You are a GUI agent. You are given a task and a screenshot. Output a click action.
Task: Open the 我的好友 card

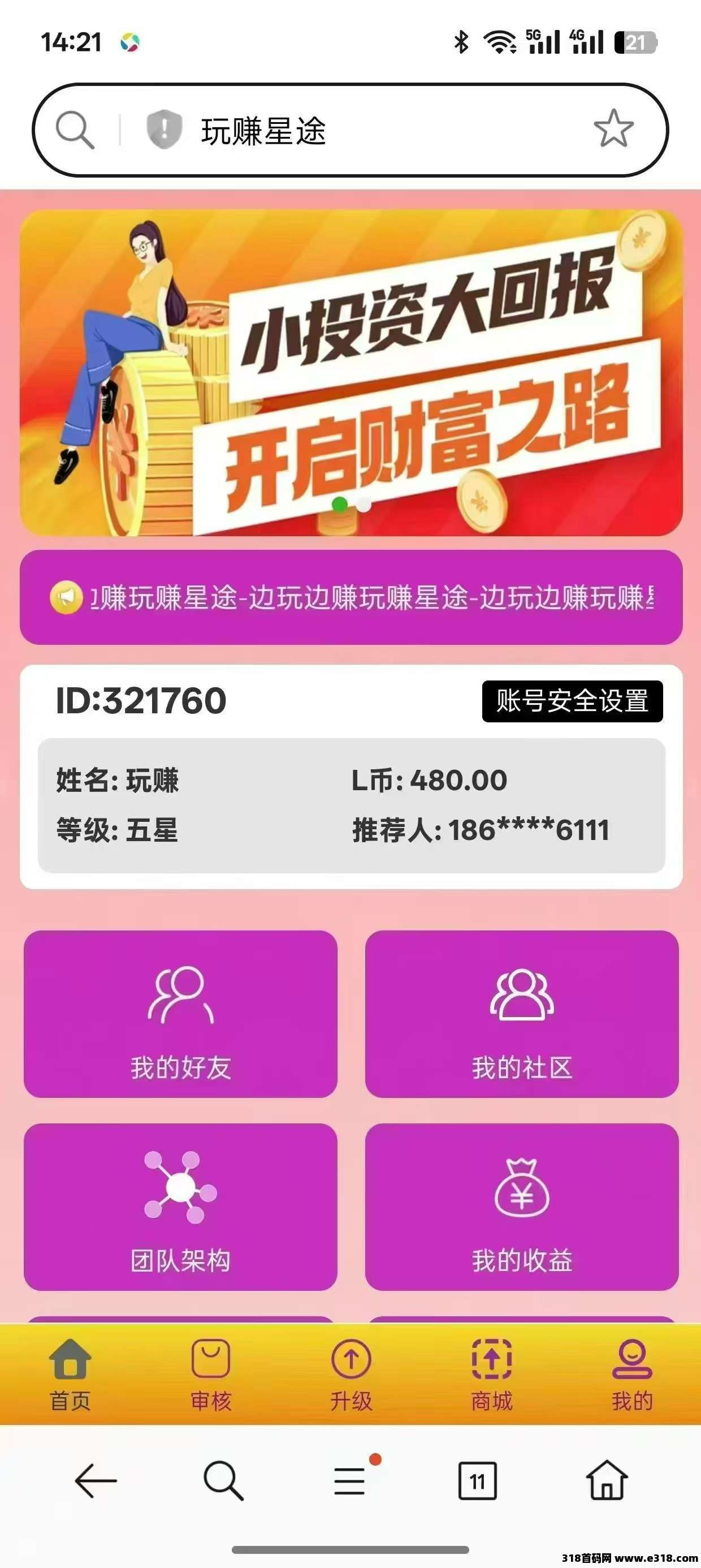[180, 1014]
